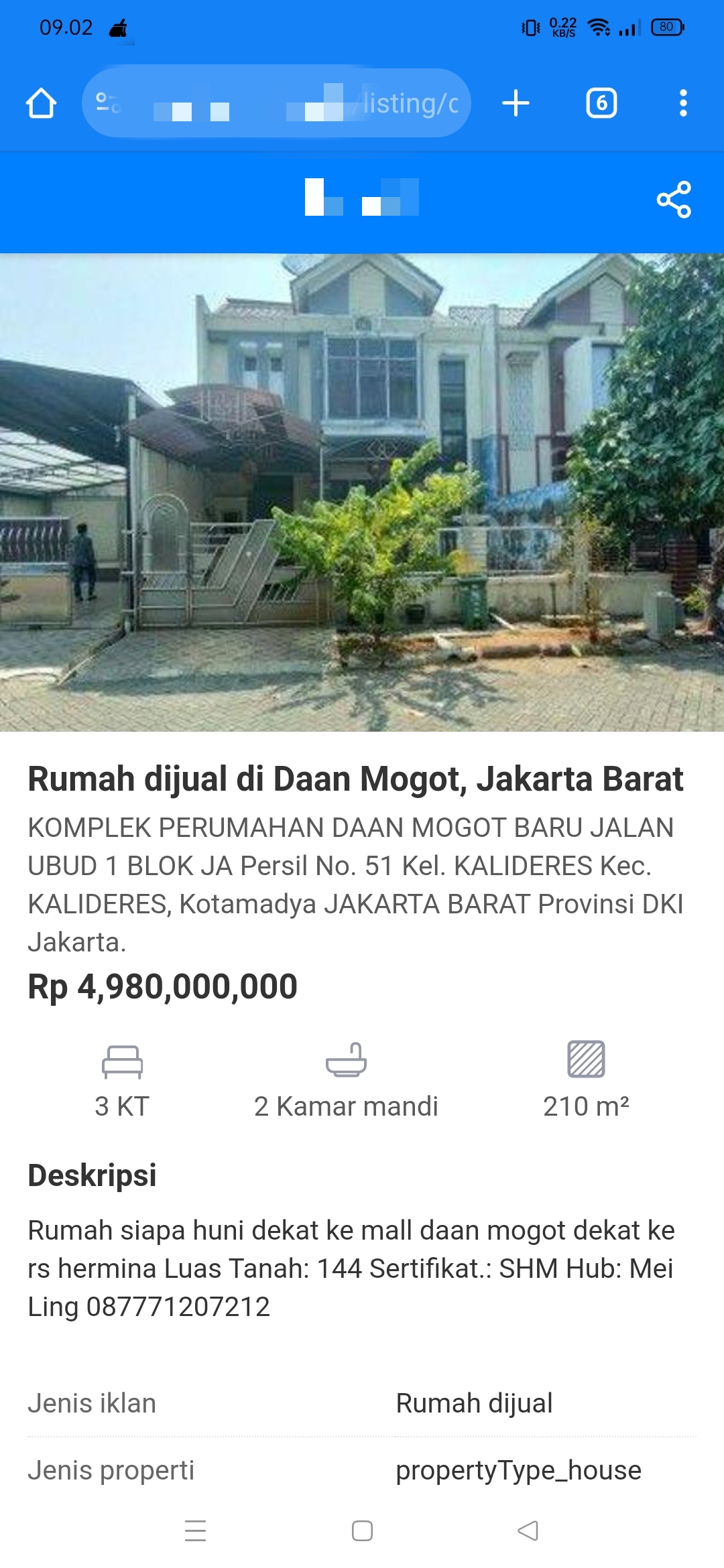Open the house listing photo
The height and width of the screenshot is (1568, 724).
[x=362, y=493]
